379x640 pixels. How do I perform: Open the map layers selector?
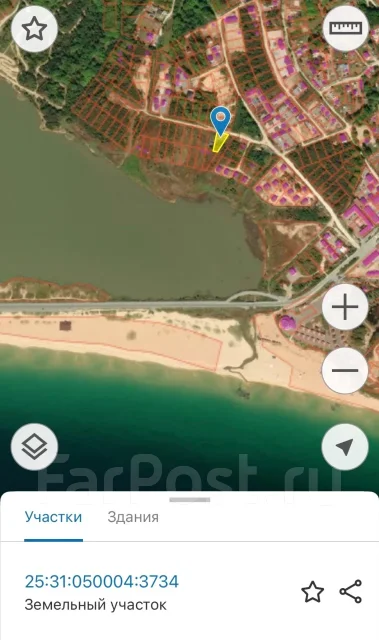34,447
